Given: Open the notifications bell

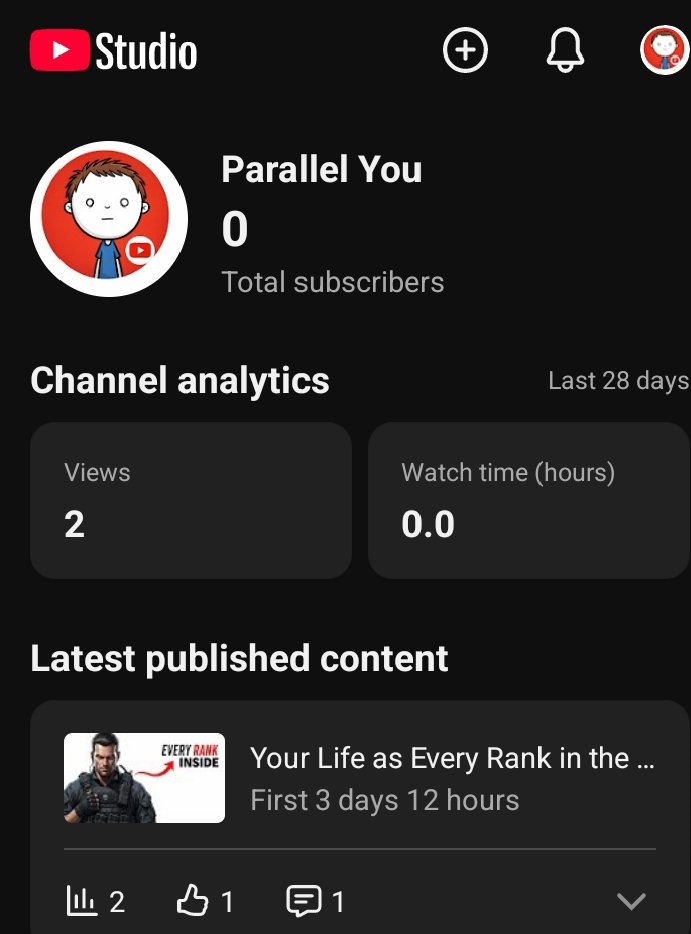Looking at the screenshot, I should point(565,51).
